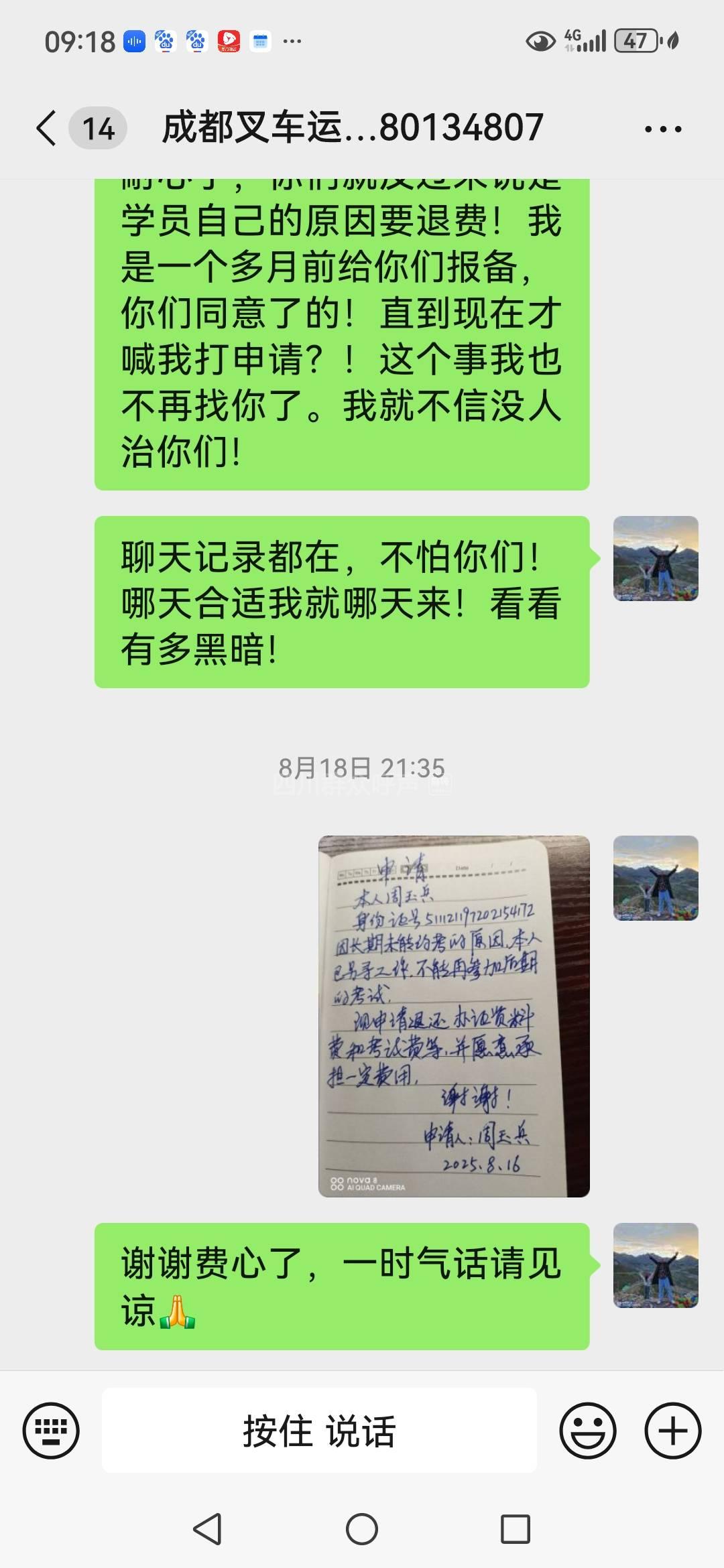Tap the hold-to-talk voice button
Viewport: 724px width, 1568px height.
click(x=319, y=1431)
